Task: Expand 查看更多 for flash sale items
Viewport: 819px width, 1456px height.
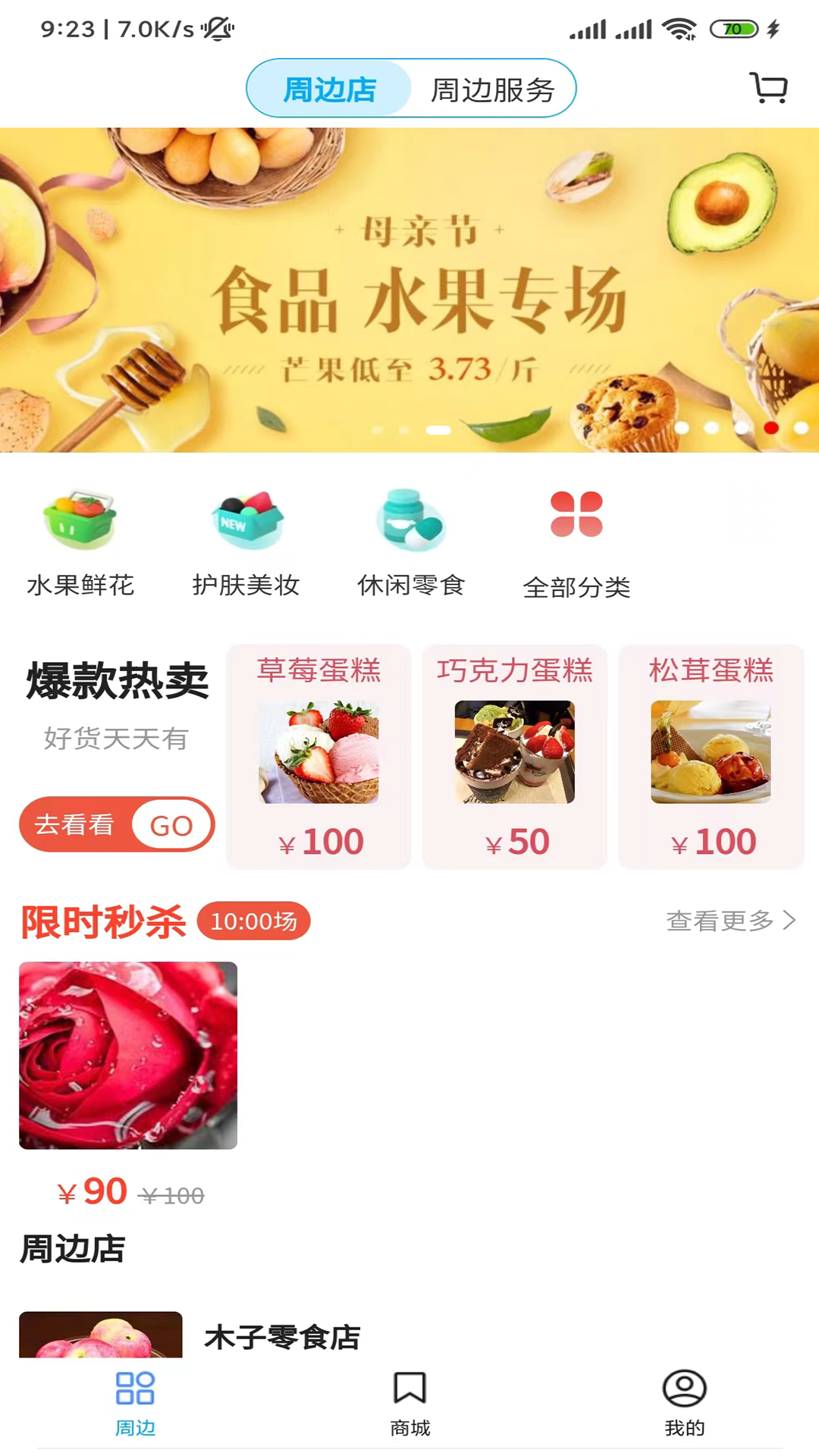Action: point(730,921)
